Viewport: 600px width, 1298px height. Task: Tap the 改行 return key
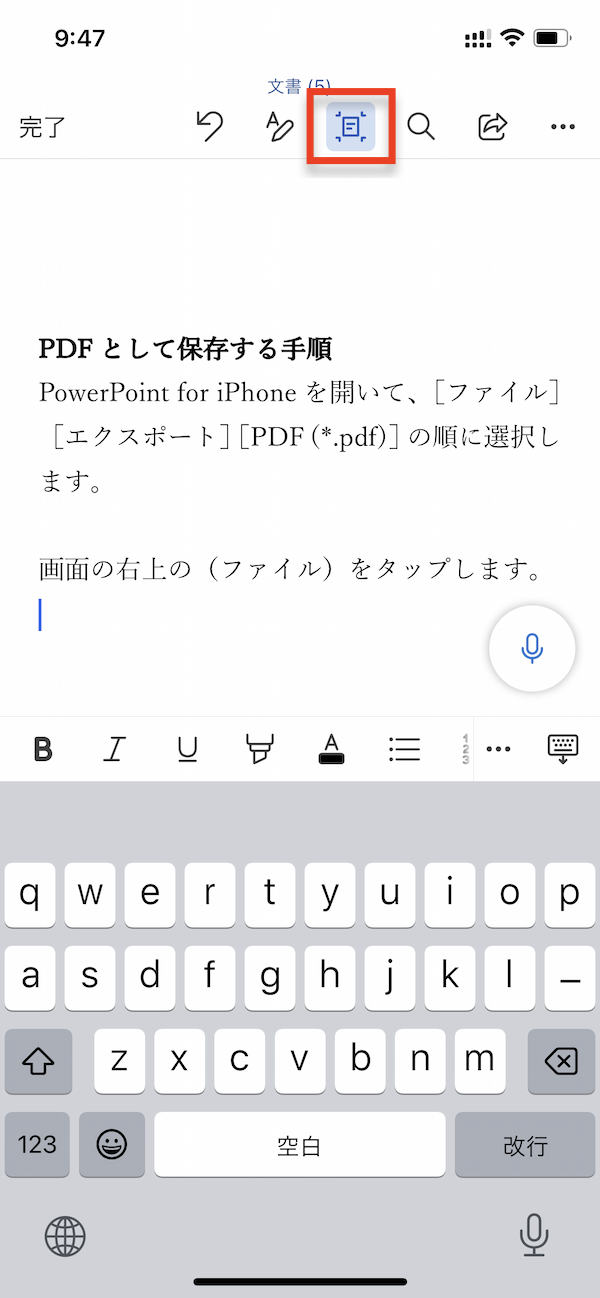coord(523,1144)
